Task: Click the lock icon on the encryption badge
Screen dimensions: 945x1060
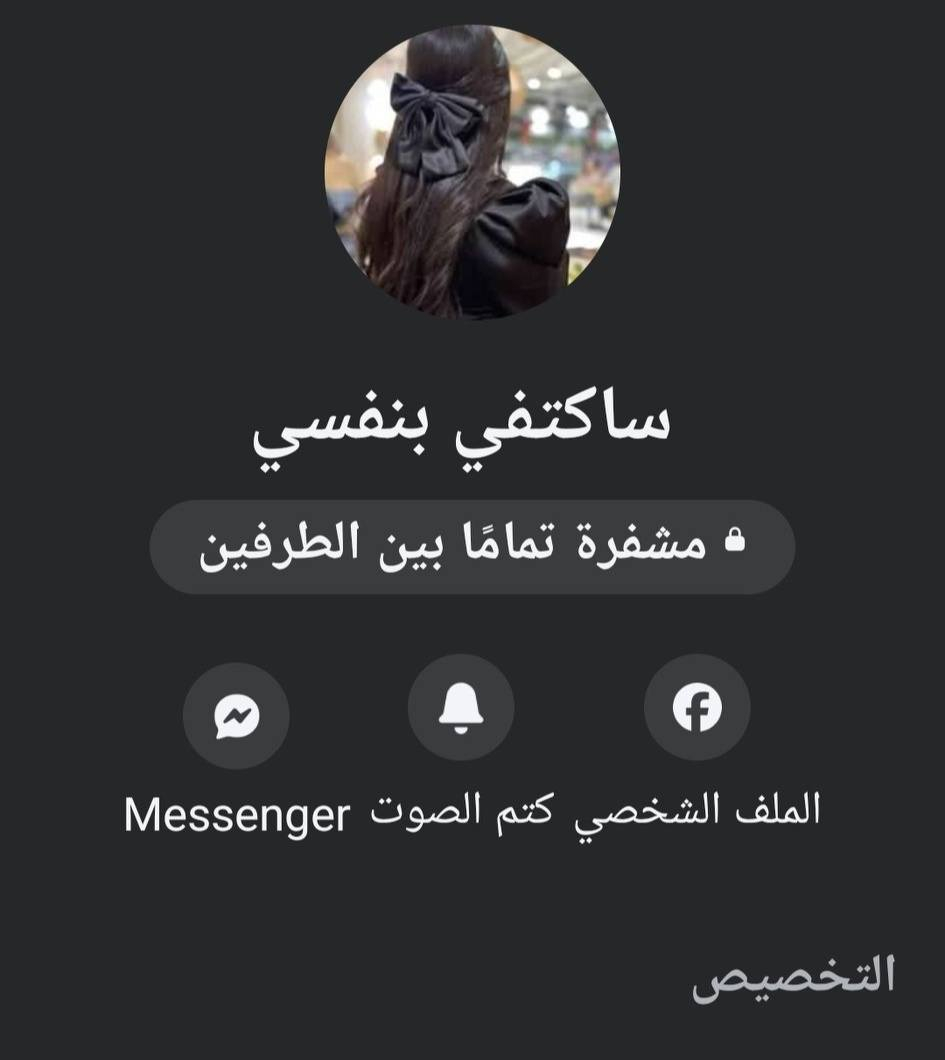Action: (x=737, y=540)
